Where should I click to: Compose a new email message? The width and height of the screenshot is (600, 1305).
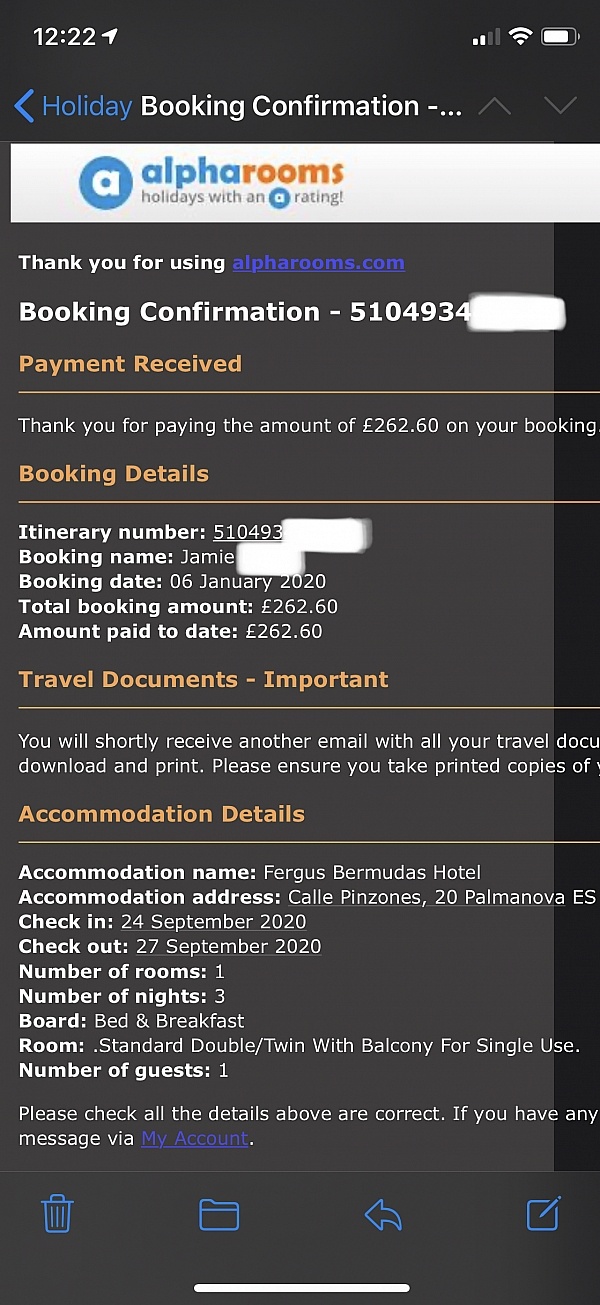pos(544,1213)
